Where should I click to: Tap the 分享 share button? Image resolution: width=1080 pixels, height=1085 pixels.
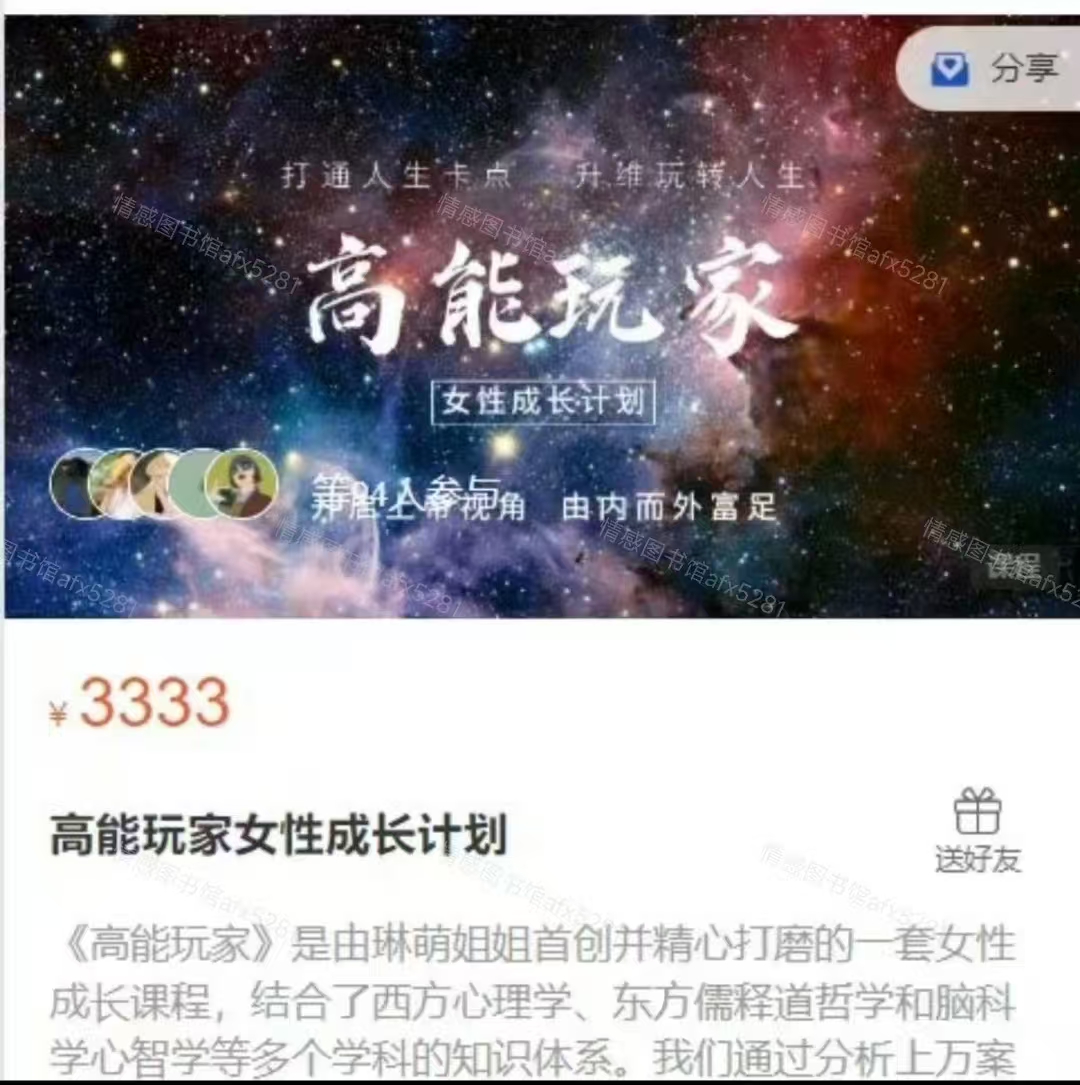click(x=996, y=69)
